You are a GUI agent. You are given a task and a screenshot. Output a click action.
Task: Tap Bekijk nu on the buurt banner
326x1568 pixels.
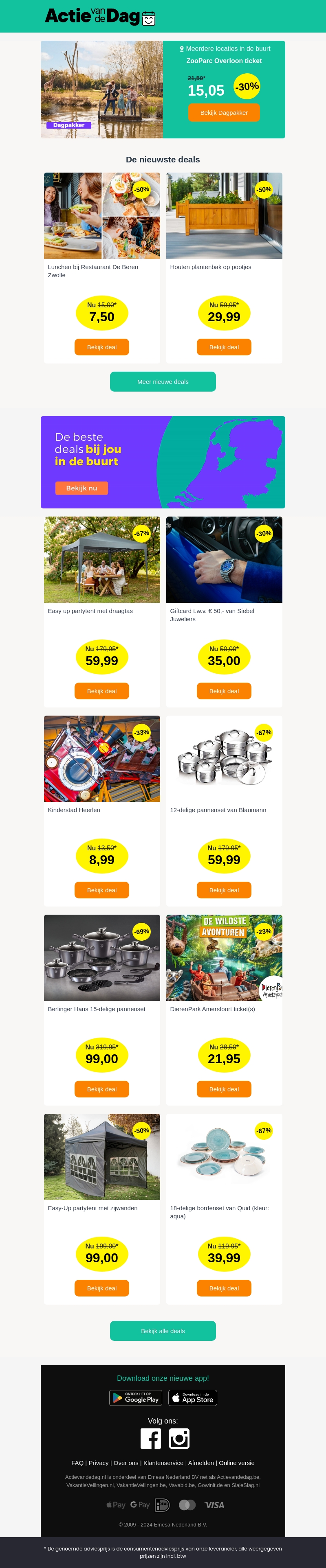pyautogui.click(x=81, y=488)
